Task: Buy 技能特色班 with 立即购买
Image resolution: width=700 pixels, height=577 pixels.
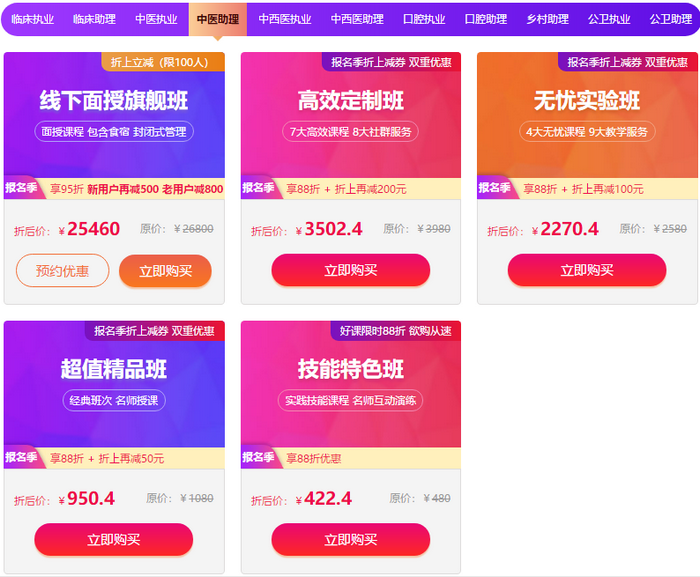Action: point(351,539)
